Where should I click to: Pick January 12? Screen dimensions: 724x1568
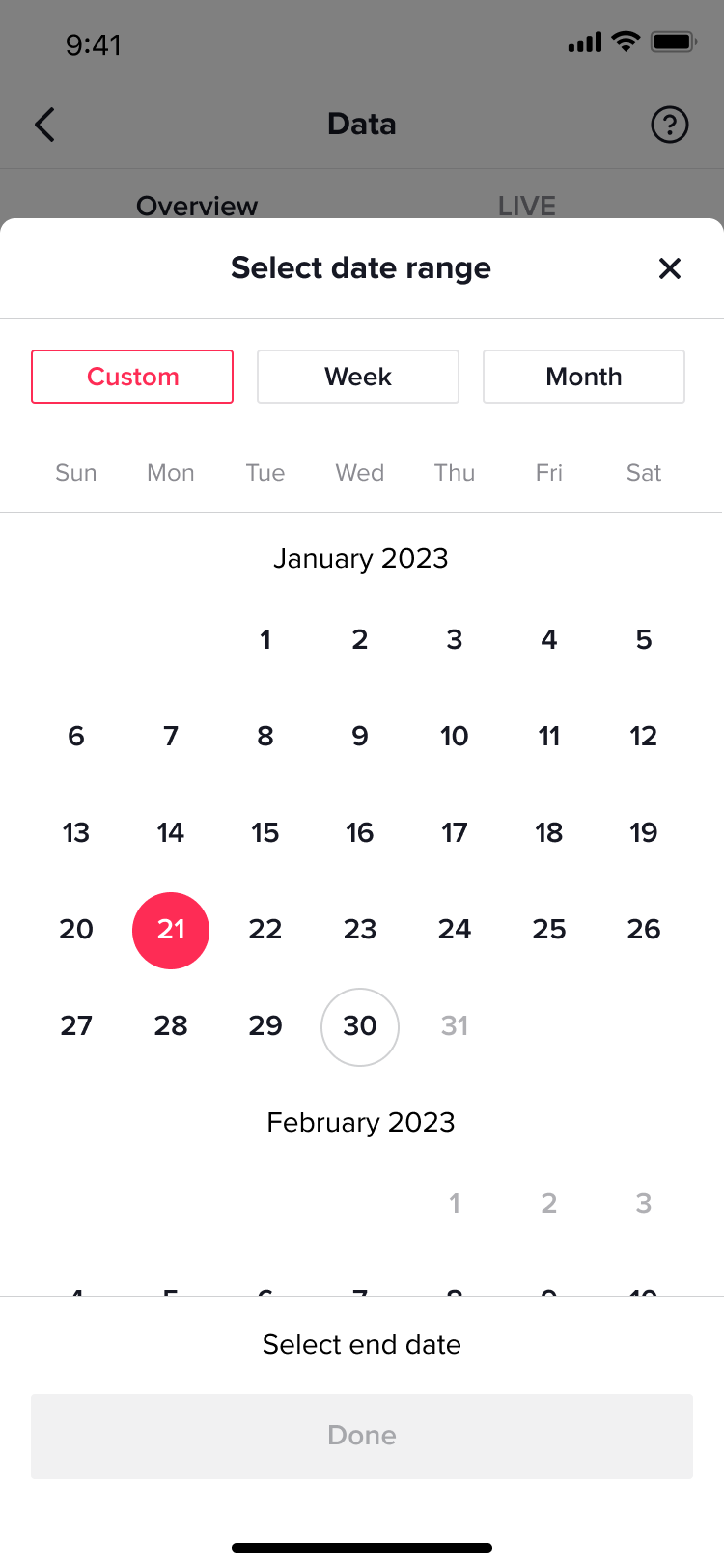[x=644, y=737]
